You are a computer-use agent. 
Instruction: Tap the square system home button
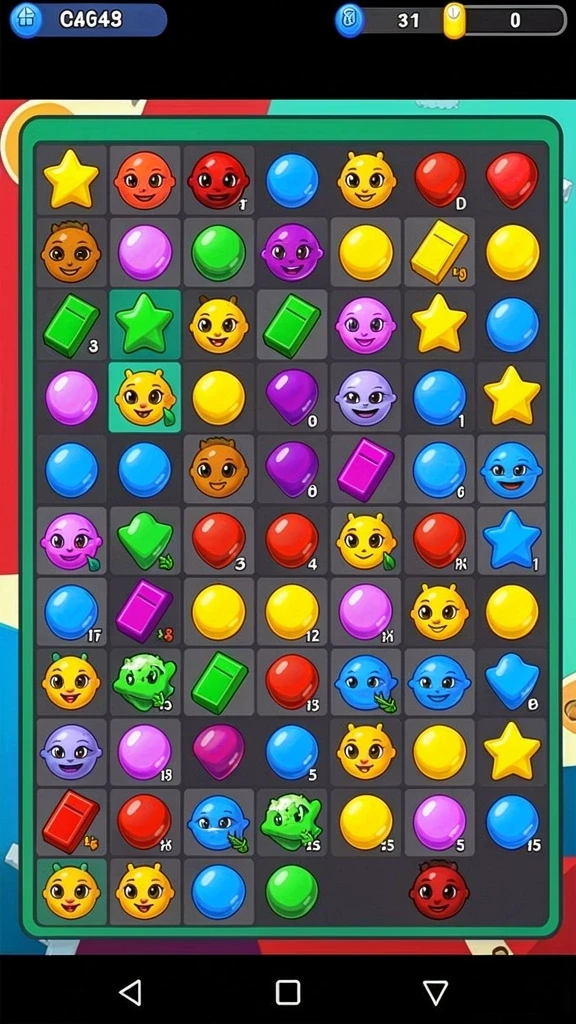pyautogui.click(x=288, y=992)
